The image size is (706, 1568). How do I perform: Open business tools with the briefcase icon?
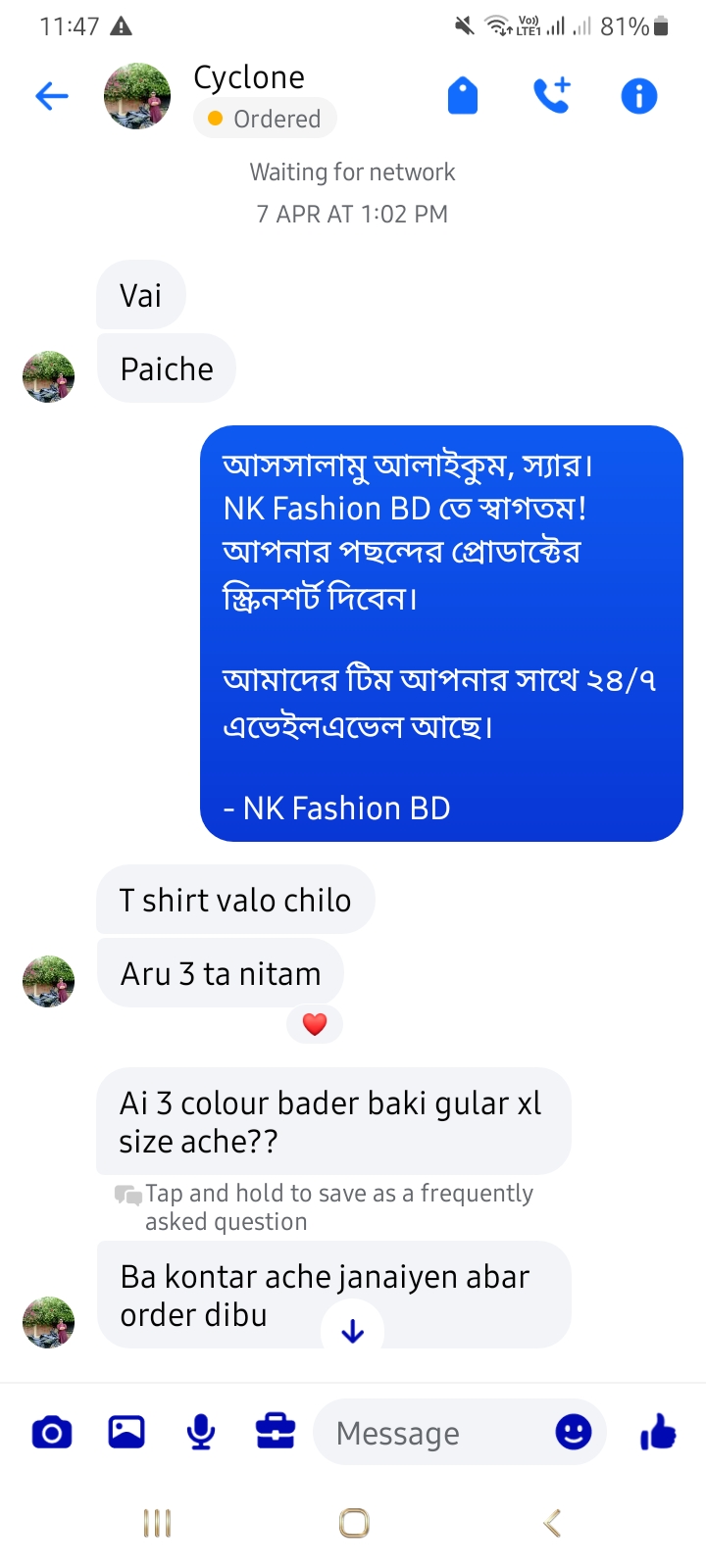point(275,1432)
